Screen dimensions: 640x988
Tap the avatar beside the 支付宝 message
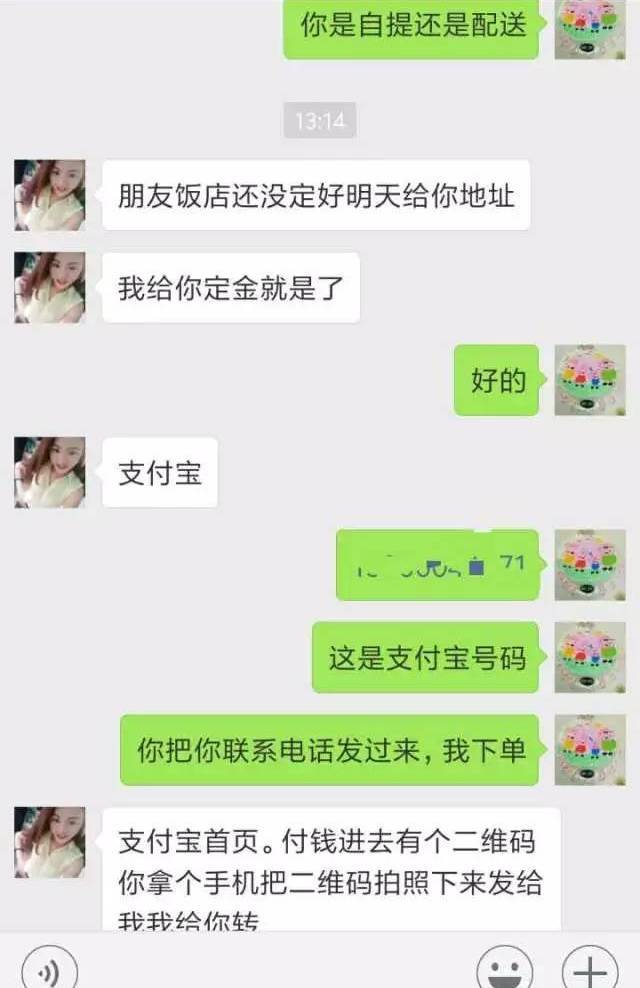pos(50,472)
